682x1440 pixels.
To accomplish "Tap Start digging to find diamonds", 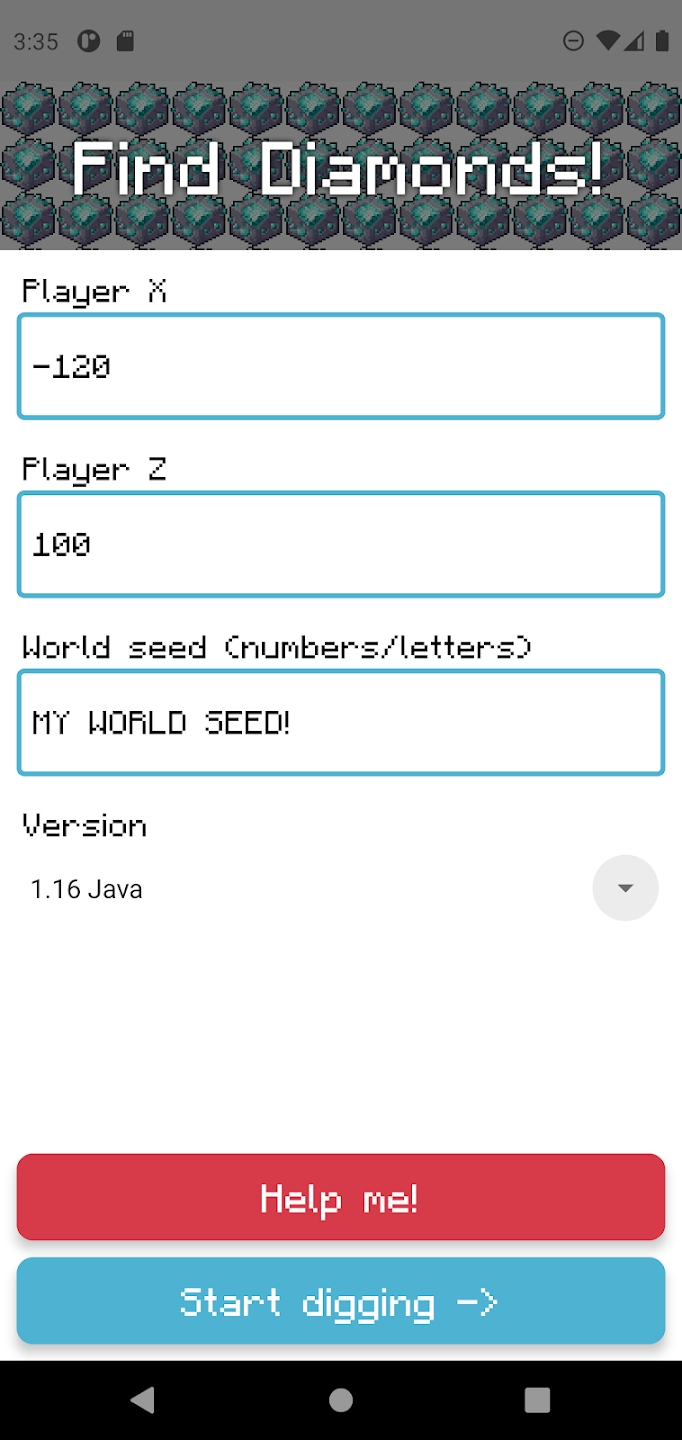I will click(341, 1301).
